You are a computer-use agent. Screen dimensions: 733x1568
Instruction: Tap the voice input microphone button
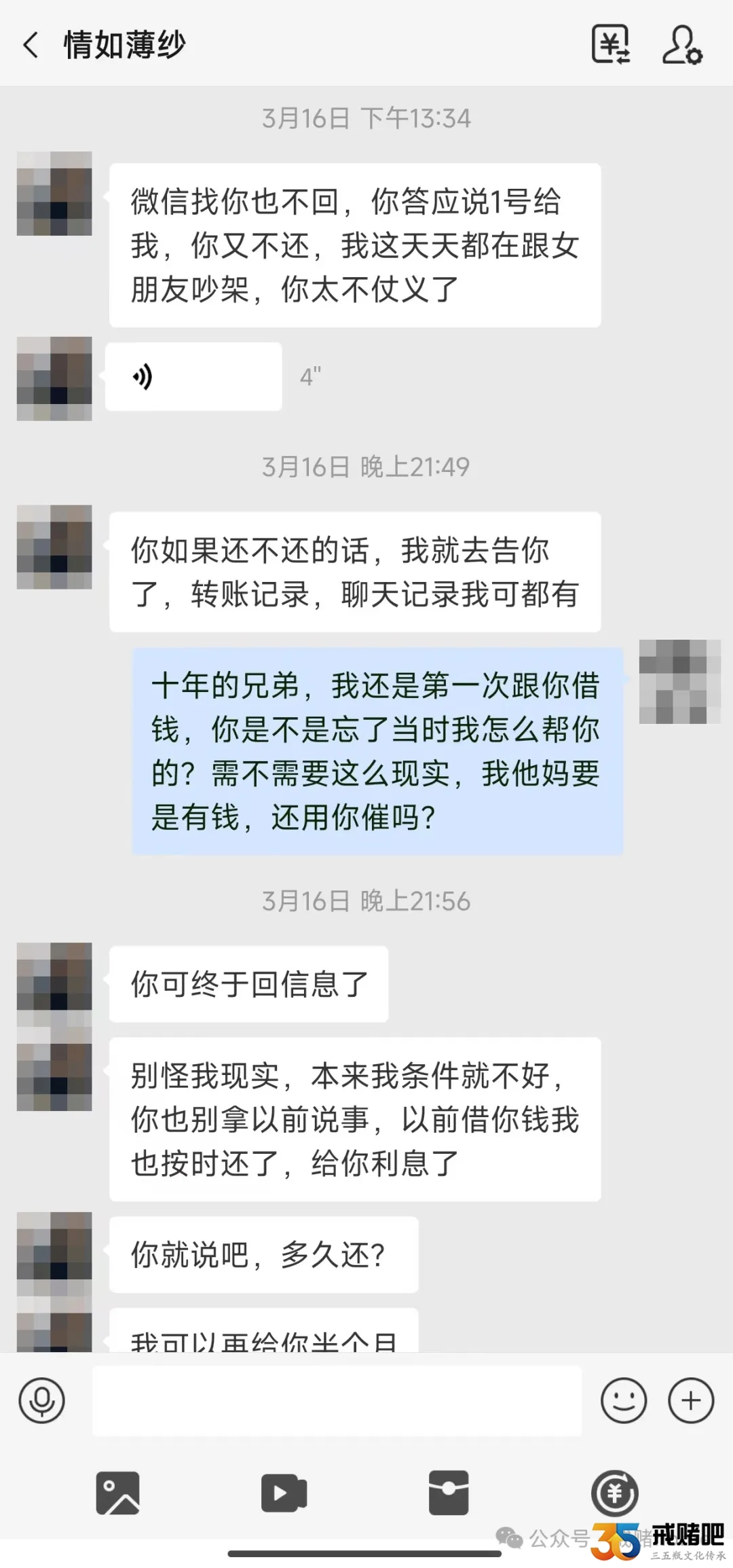point(41,1400)
